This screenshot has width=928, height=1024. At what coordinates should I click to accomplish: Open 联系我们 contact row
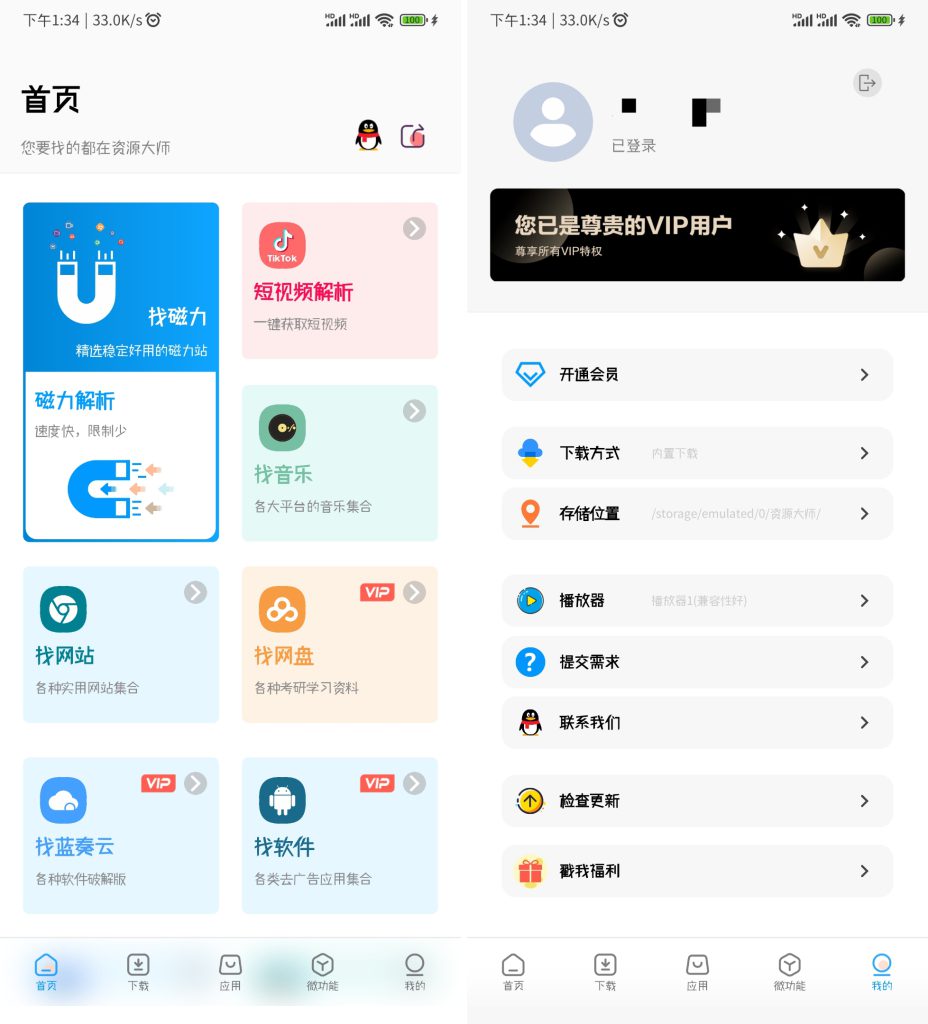(x=697, y=723)
